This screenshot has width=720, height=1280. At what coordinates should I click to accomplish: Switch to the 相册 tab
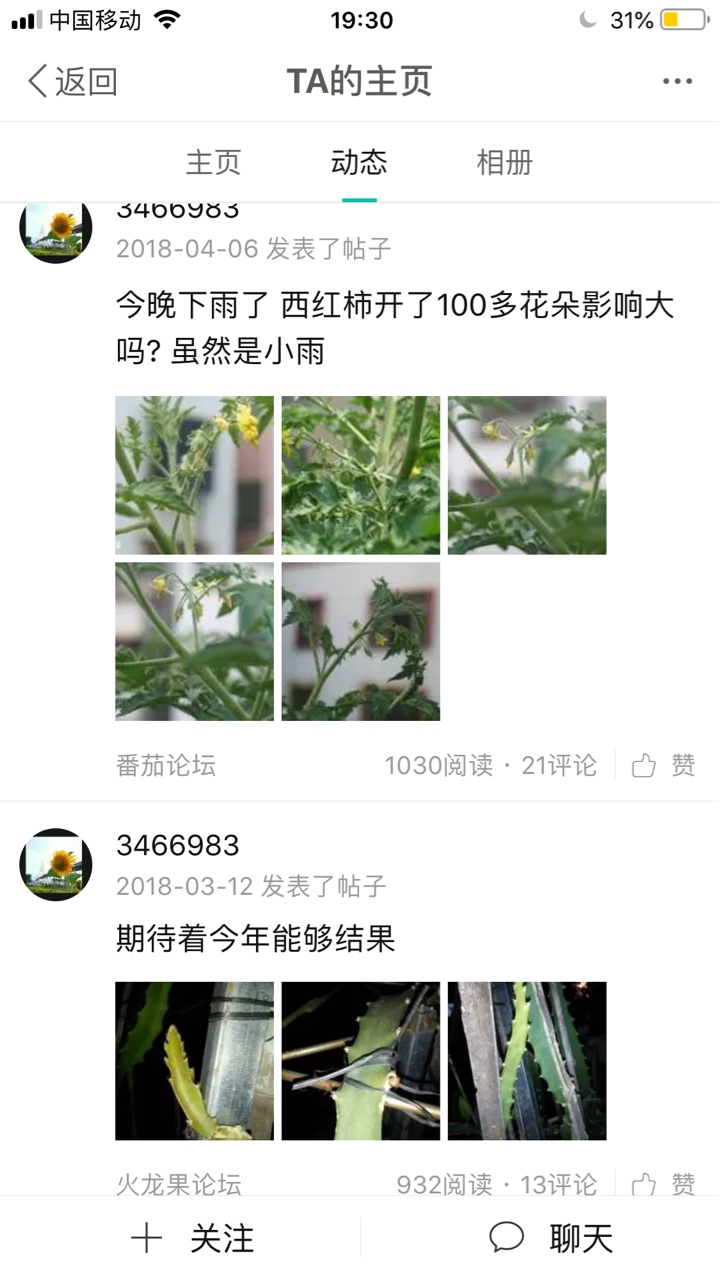pos(505,162)
